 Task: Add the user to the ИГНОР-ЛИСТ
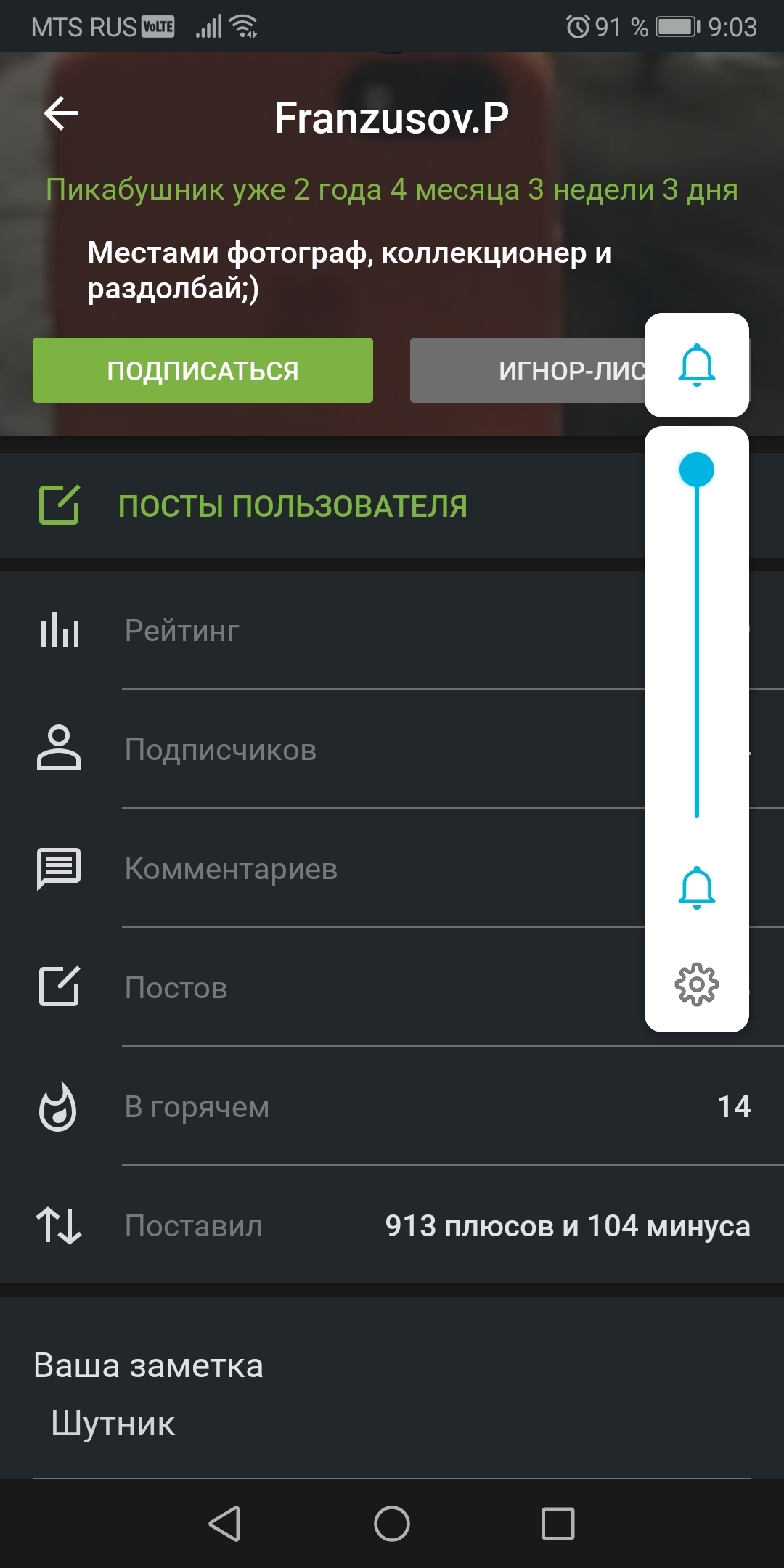click(526, 370)
